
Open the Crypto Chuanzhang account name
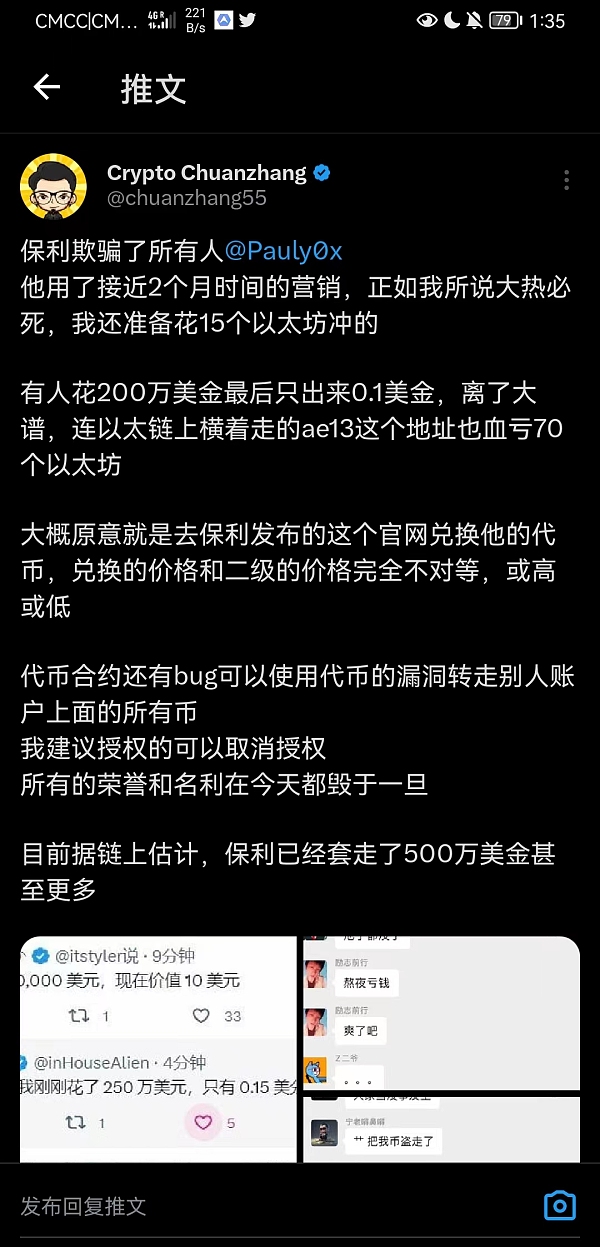pyautogui.click(x=207, y=173)
